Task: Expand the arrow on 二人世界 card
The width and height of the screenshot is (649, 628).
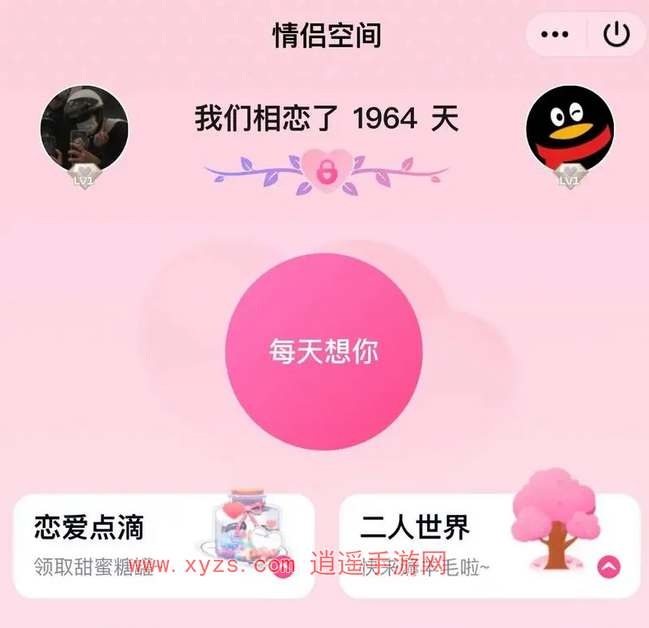Action: [x=608, y=567]
